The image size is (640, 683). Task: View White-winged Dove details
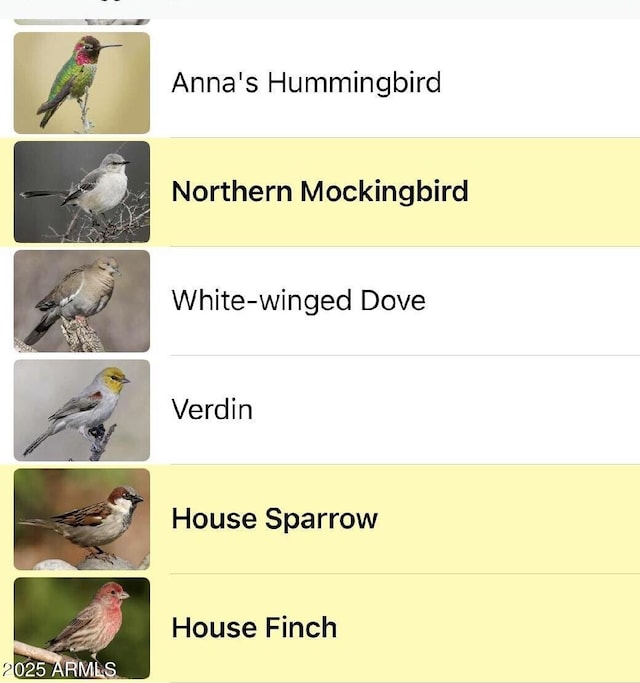point(298,300)
